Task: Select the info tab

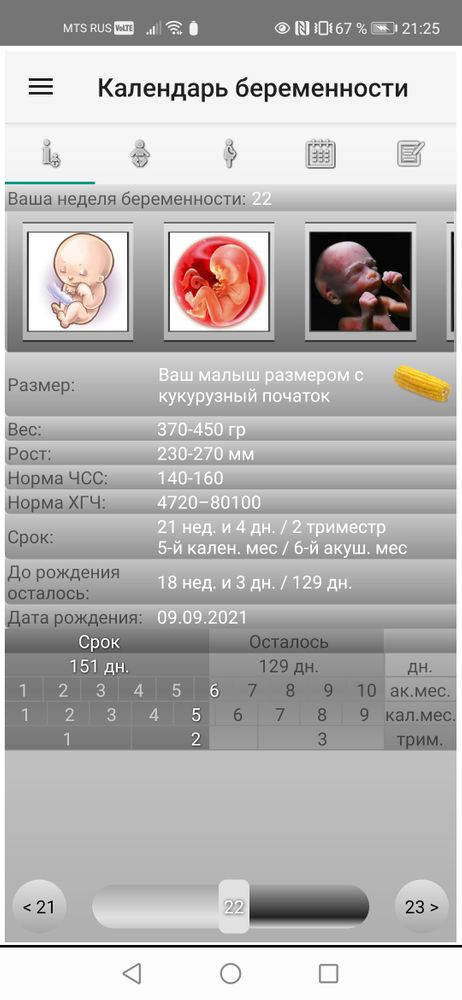Action: coord(50,154)
